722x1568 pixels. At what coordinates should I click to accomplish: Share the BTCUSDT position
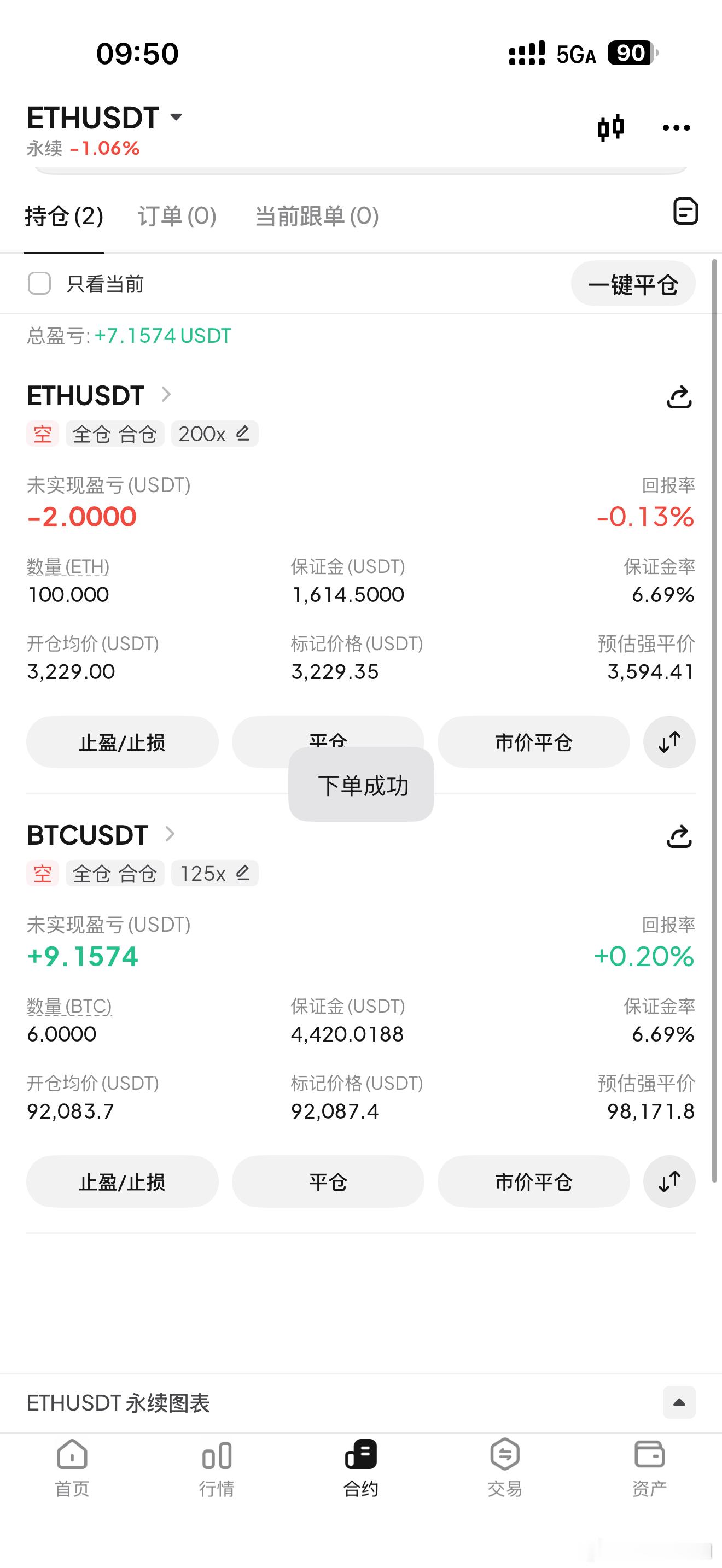[679, 836]
